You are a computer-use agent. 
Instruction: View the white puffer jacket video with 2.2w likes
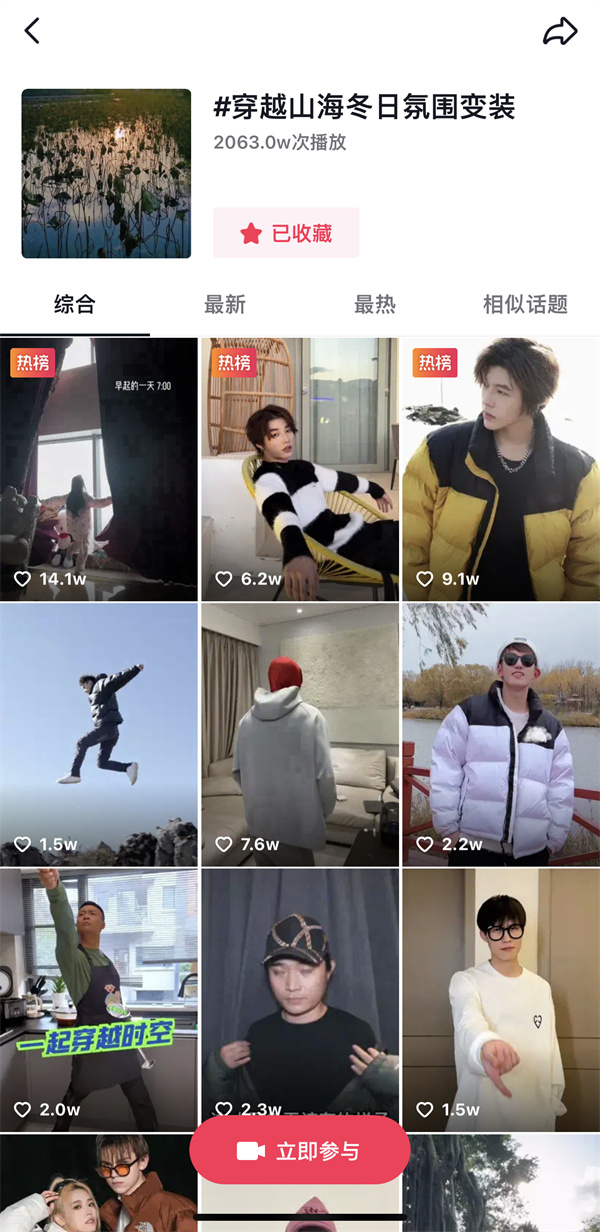tap(501, 734)
